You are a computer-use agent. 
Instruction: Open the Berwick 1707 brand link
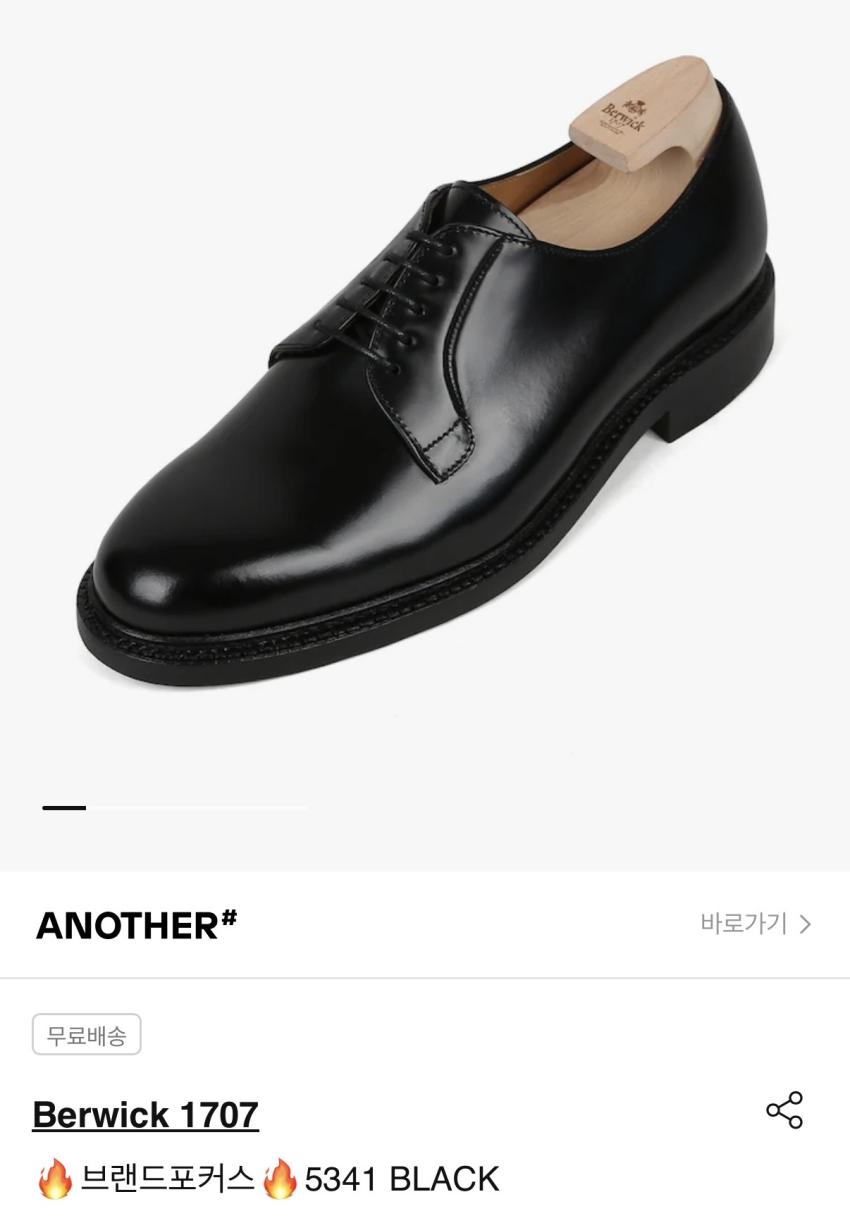pyautogui.click(x=146, y=1114)
